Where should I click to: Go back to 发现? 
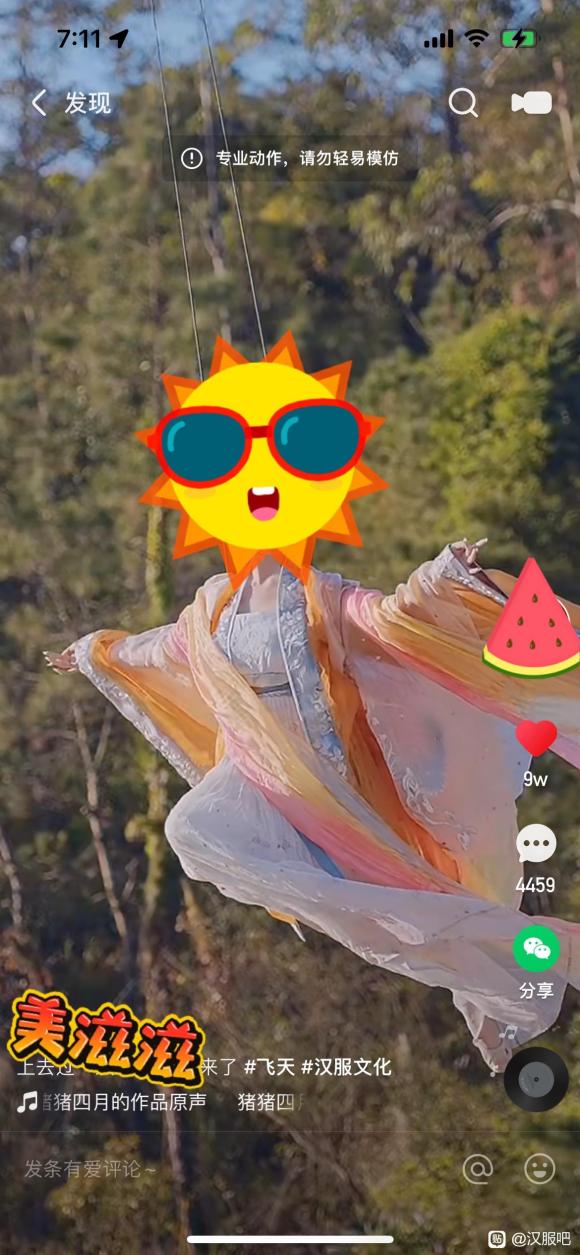click(x=70, y=103)
